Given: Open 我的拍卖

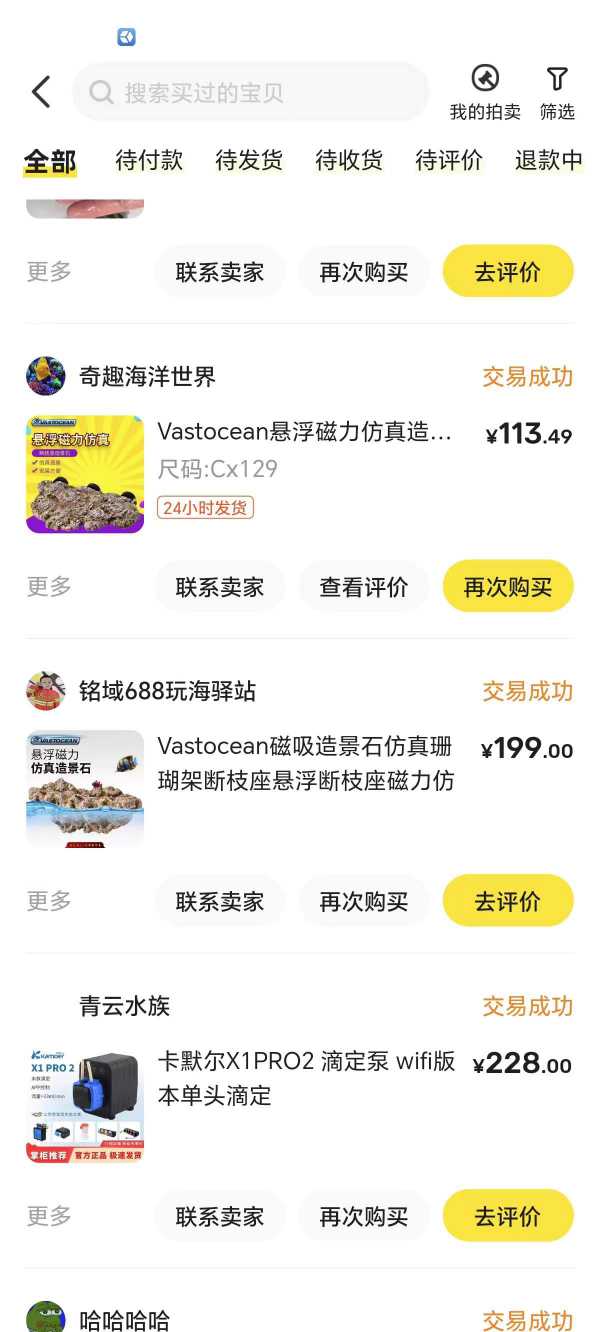Looking at the screenshot, I should pyautogui.click(x=485, y=92).
